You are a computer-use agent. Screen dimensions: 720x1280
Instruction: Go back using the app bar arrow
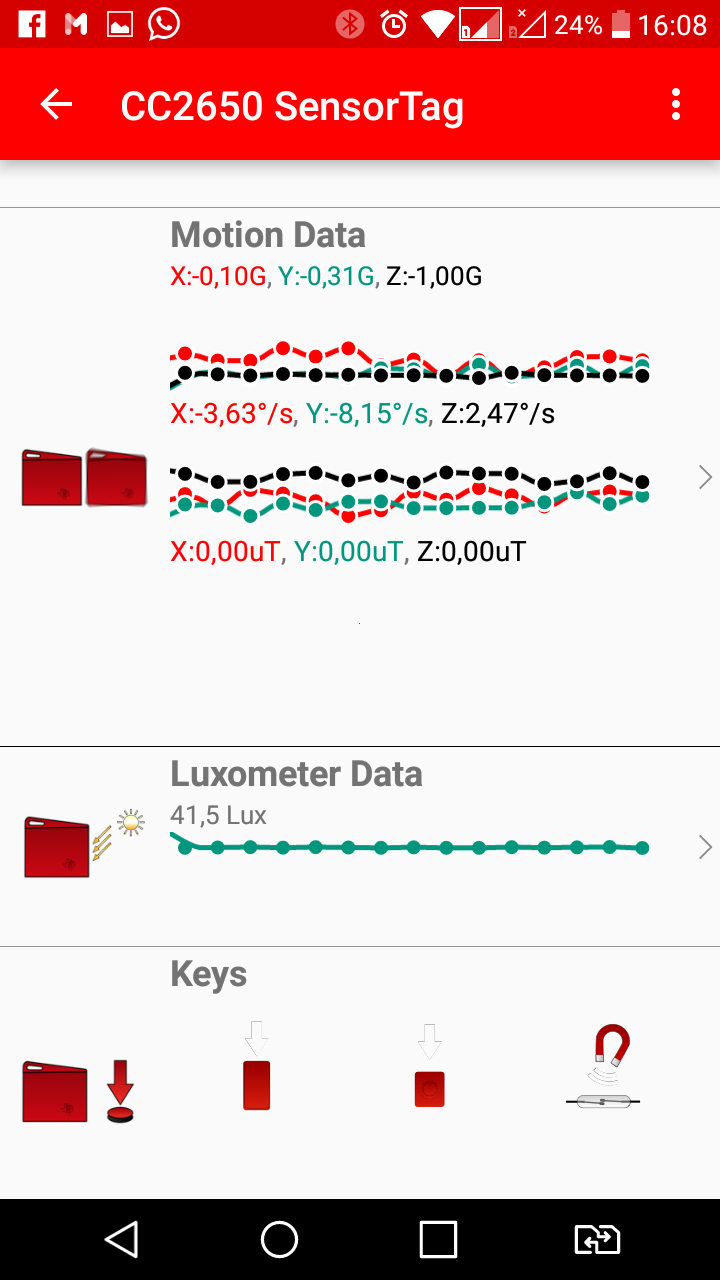[56, 104]
